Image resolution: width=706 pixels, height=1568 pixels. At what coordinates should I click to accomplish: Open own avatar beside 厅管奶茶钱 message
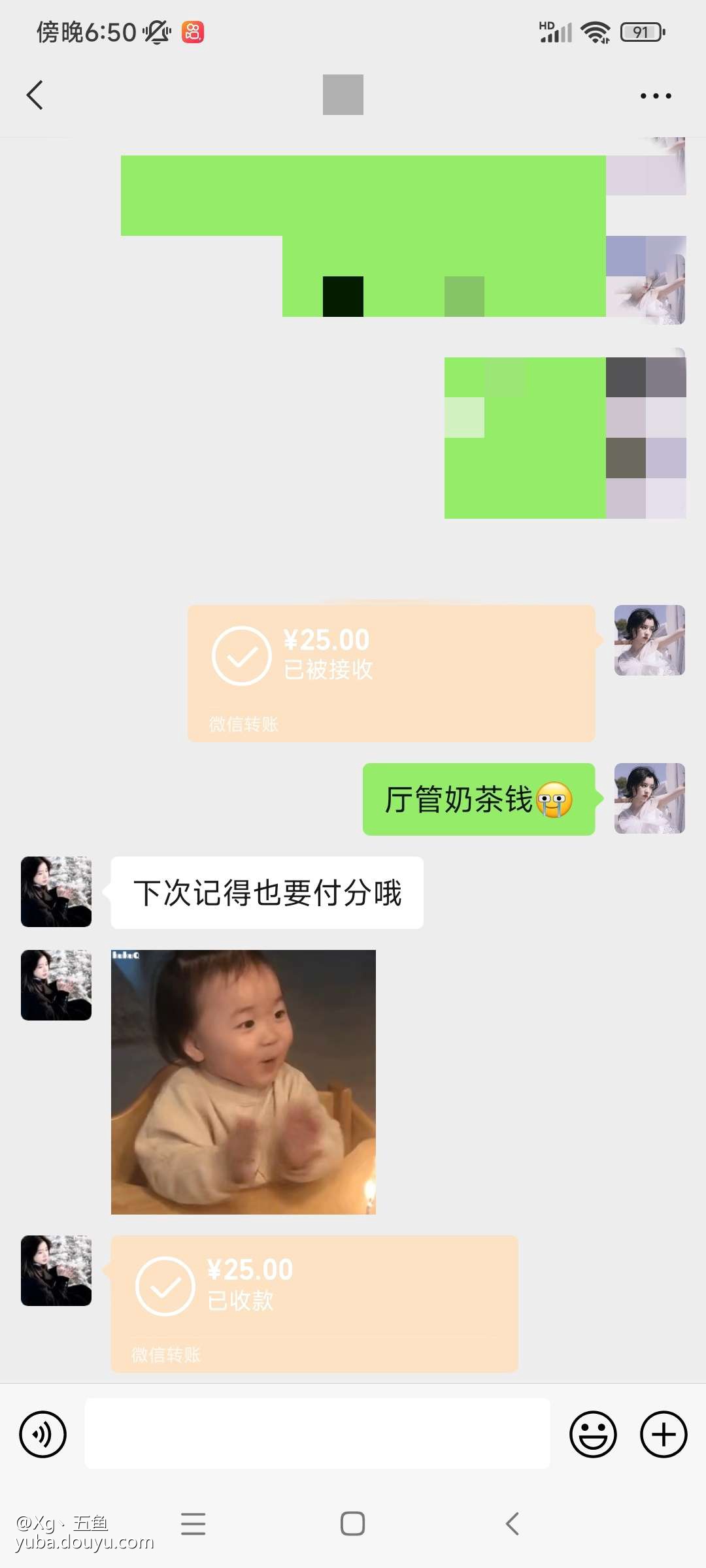pos(649,798)
